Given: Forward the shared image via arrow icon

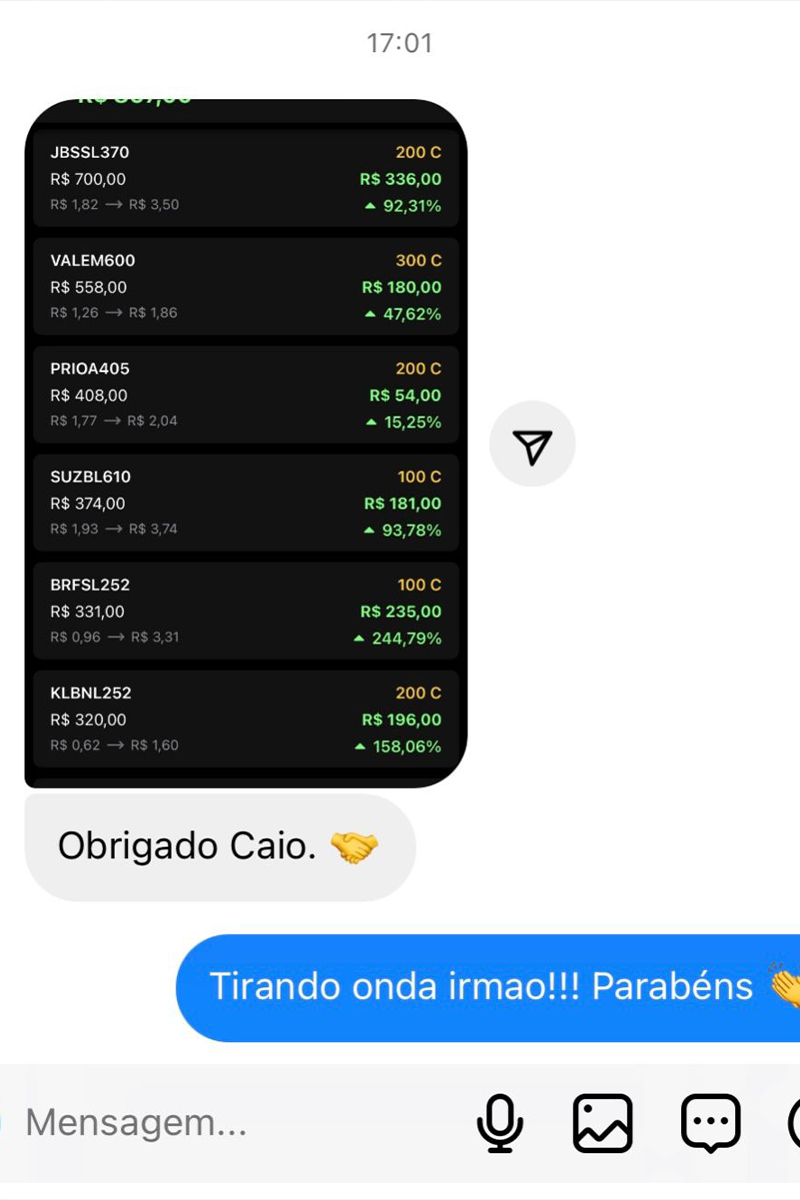Looking at the screenshot, I should [x=532, y=445].
